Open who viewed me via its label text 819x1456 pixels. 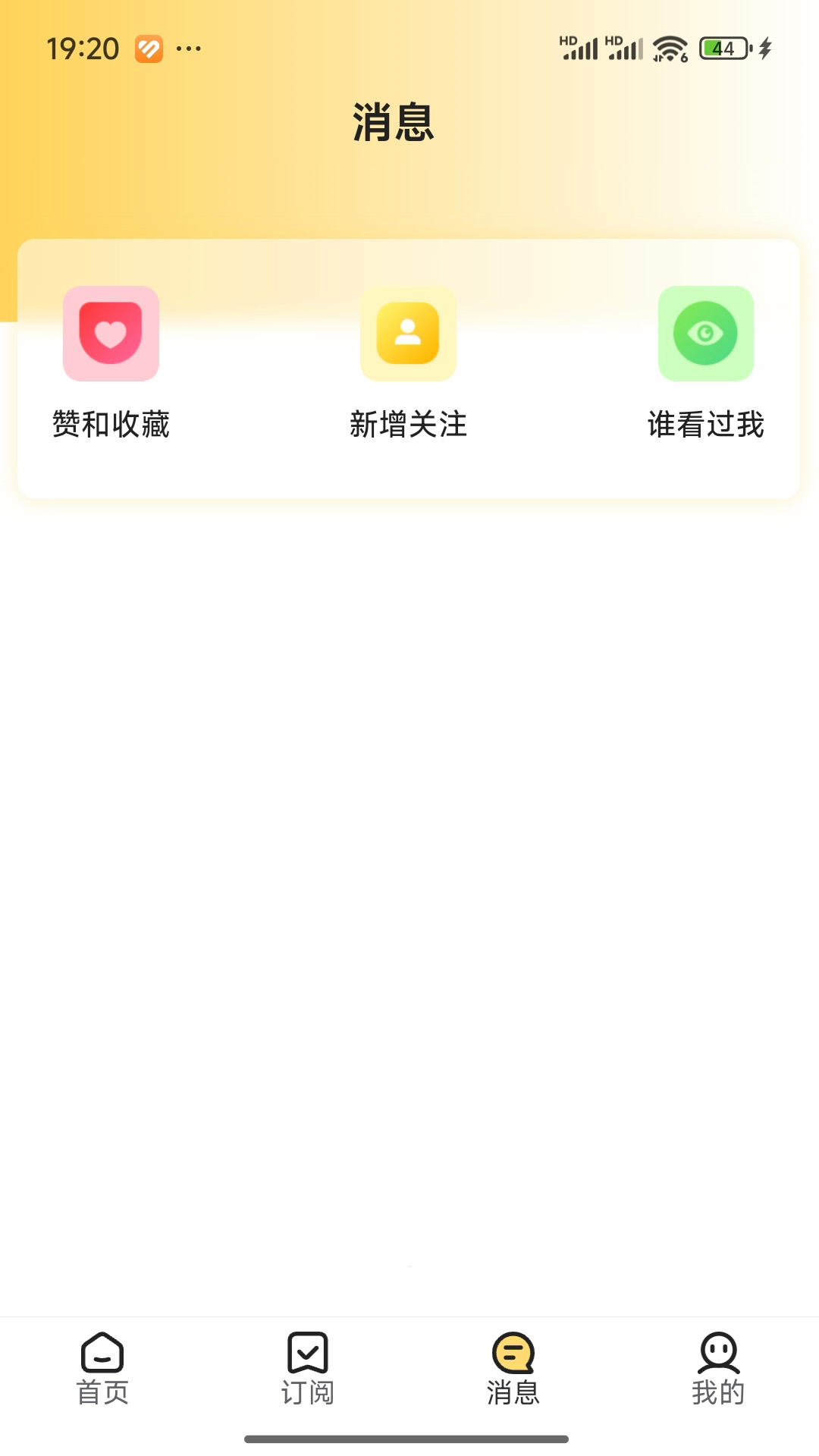pos(706,425)
